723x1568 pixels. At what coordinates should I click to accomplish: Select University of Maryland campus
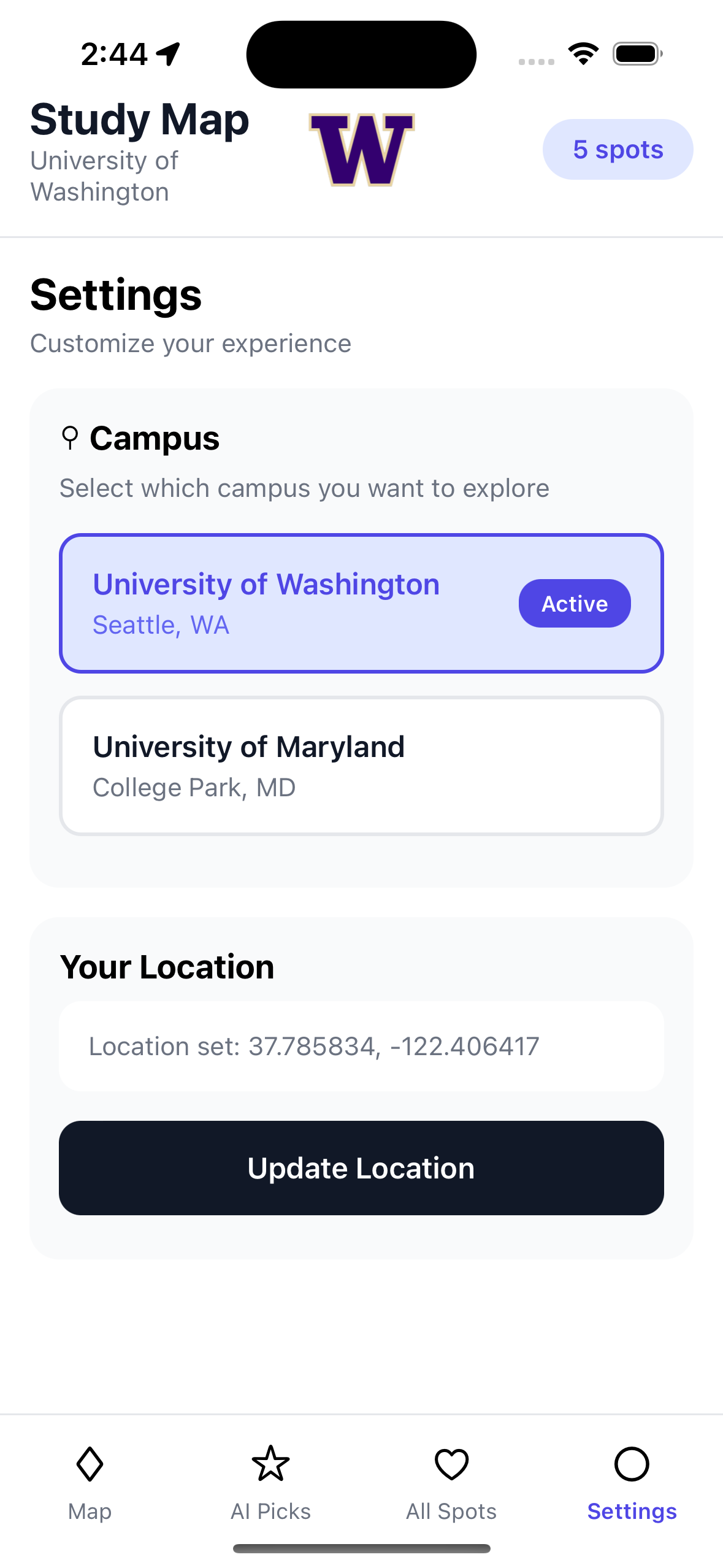point(361,766)
